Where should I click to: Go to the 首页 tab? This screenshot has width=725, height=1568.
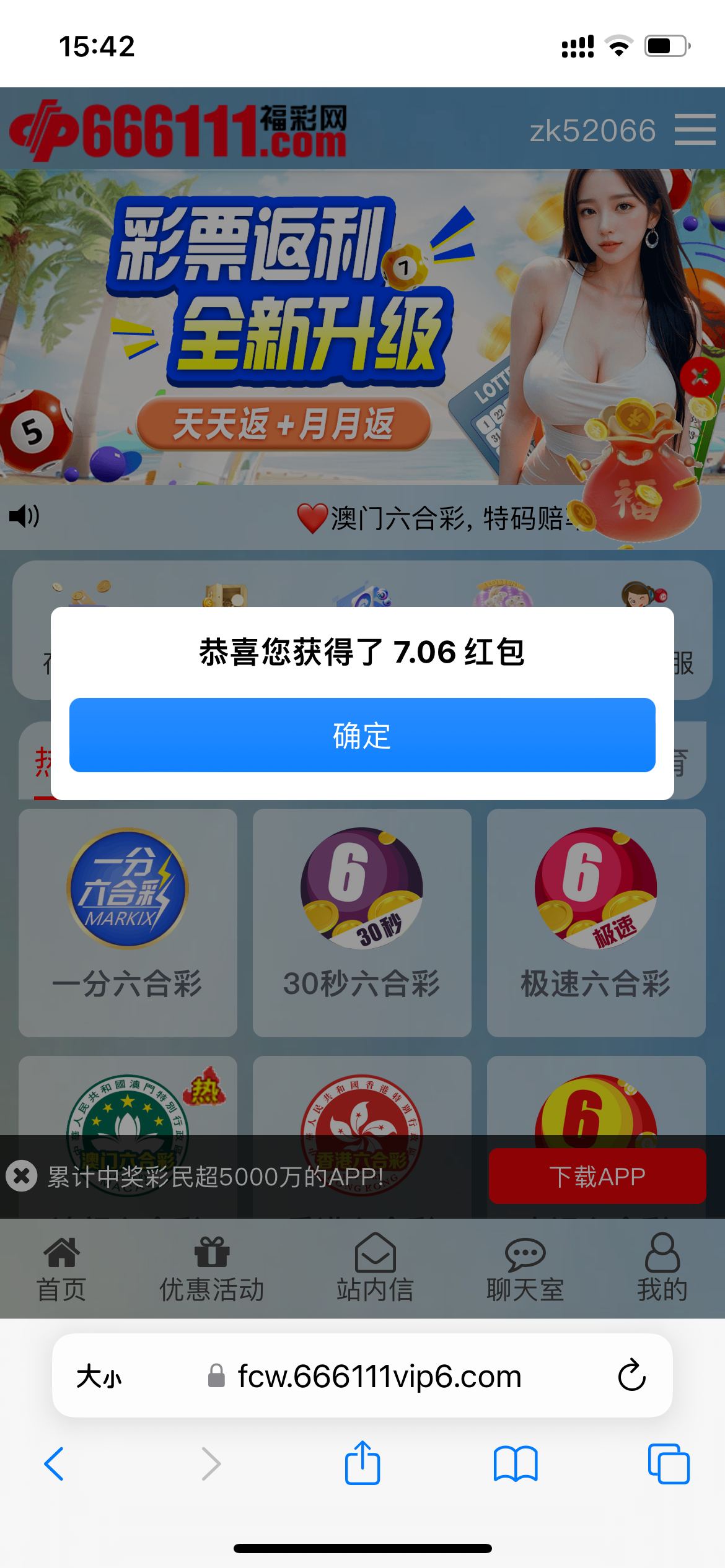coord(61,1266)
